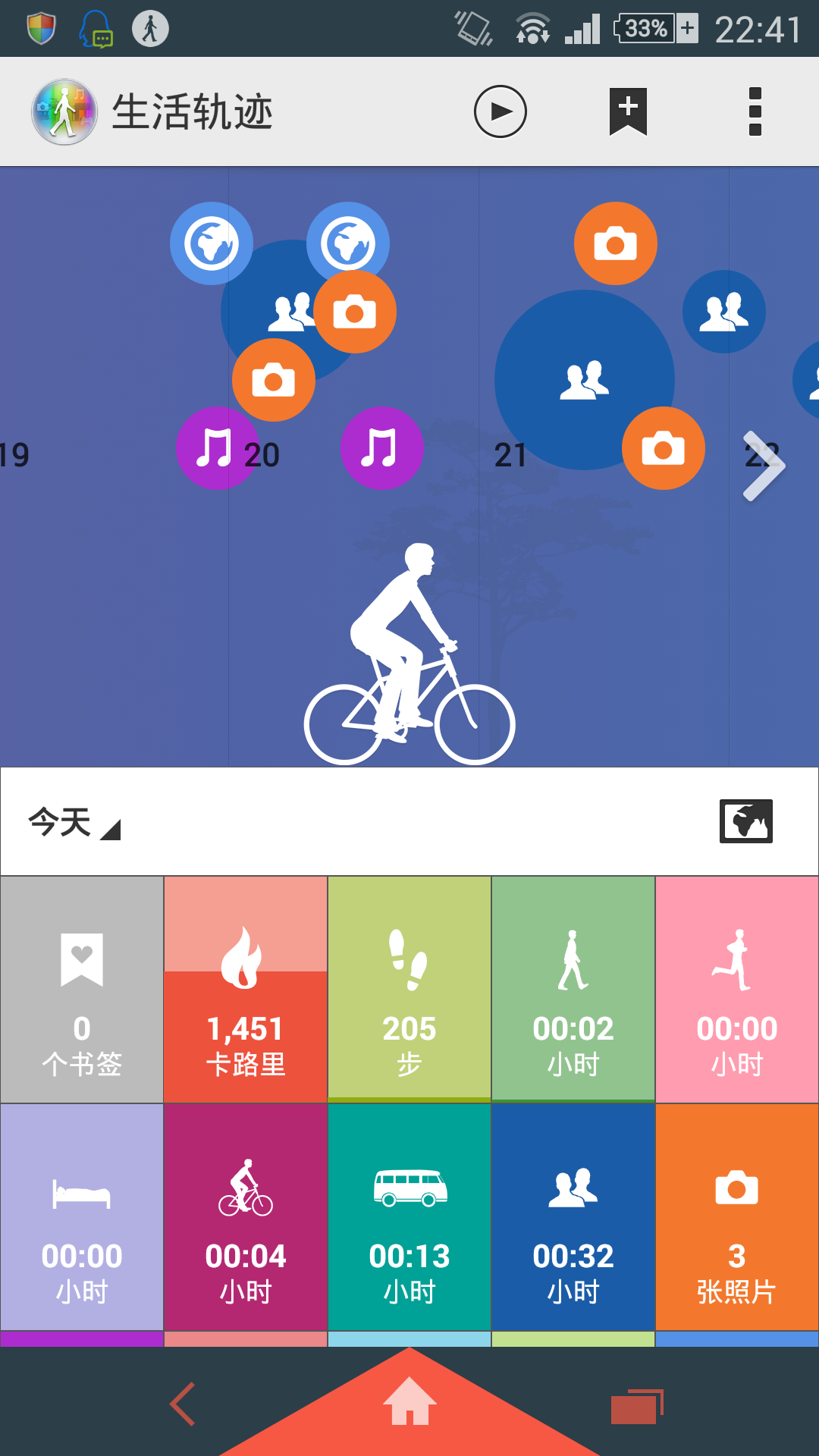This screenshot has width=819, height=1456.
Task: Open the 3 张照片 photos tile
Action: [x=737, y=1217]
